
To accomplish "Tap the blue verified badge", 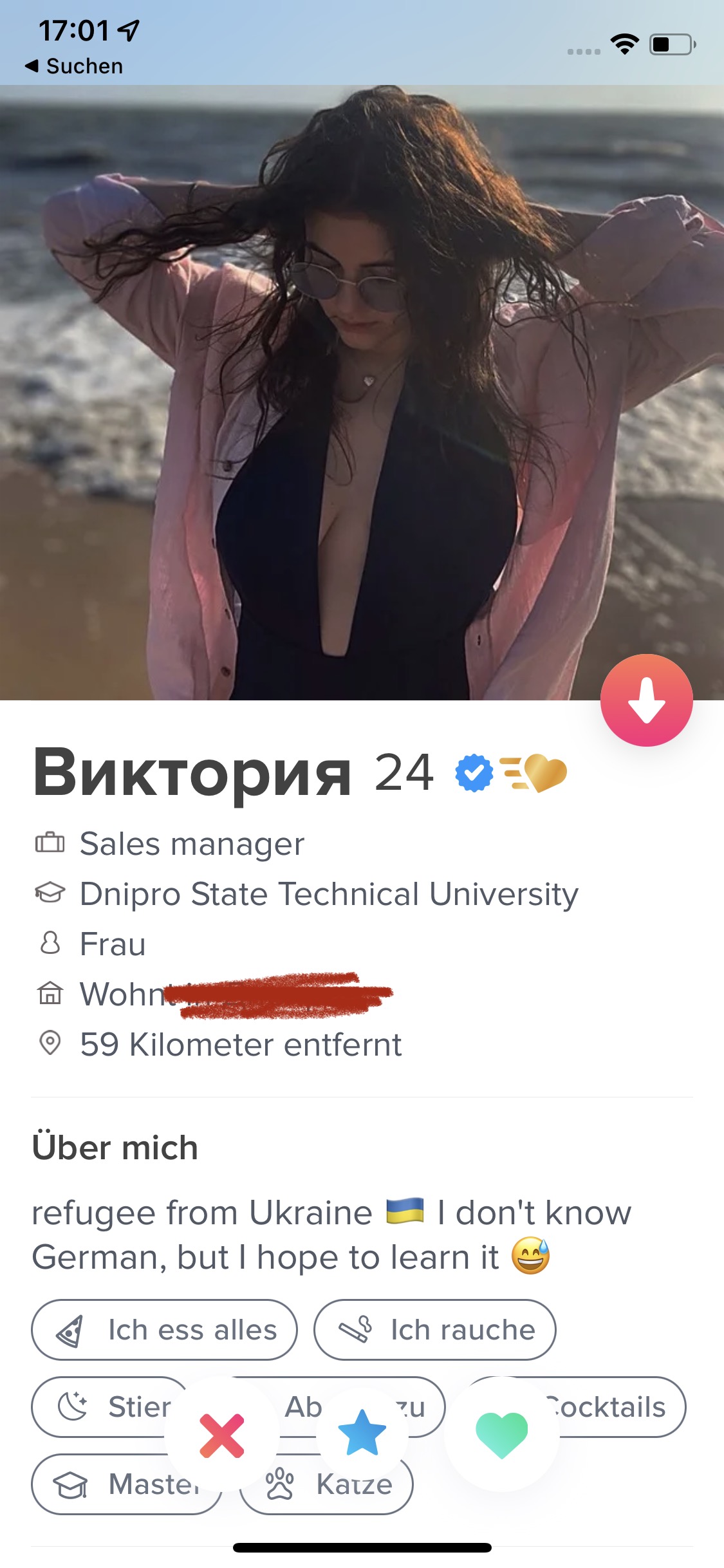I will pyautogui.click(x=474, y=773).
